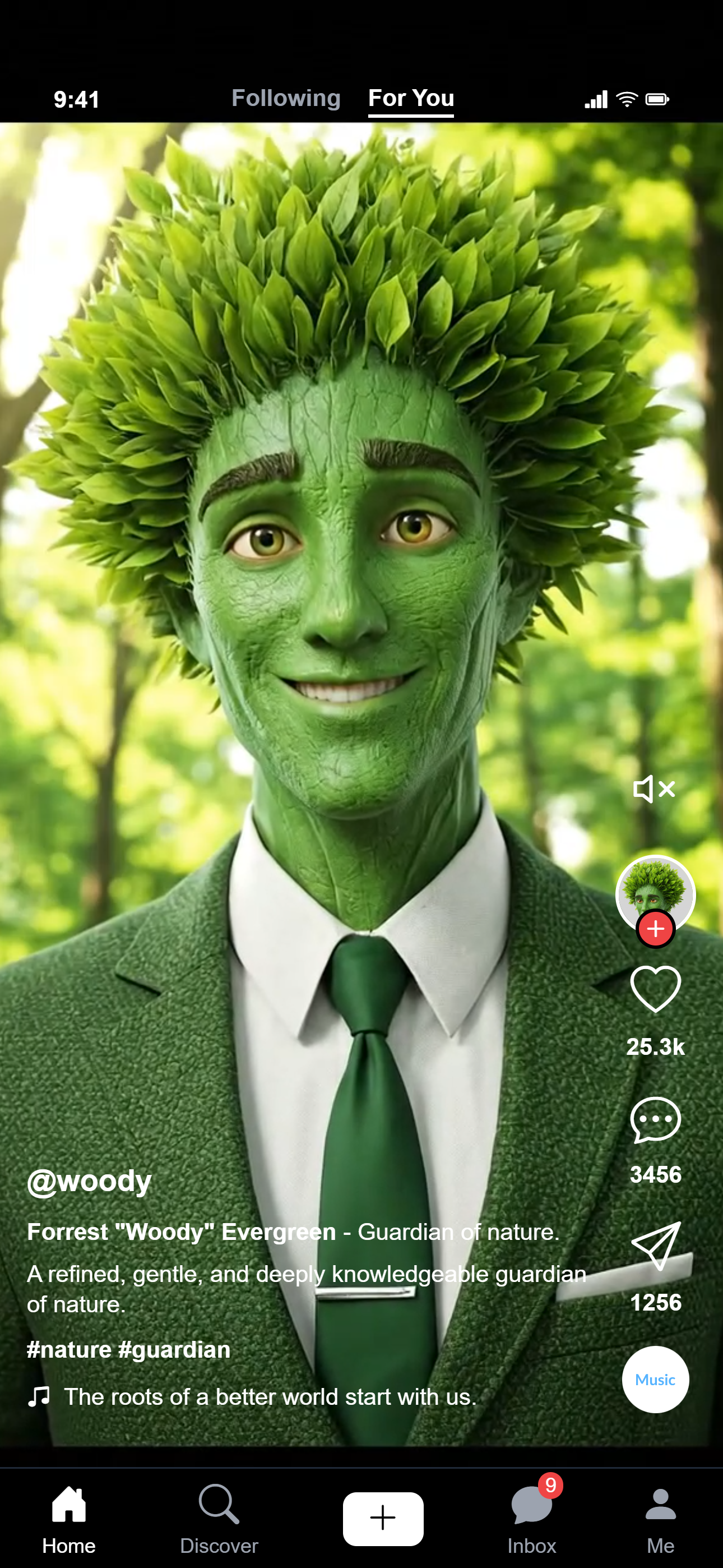Open the #nature hashtag
Image resolution: width=723 pixels, height=1568 pixels.
pos(69,1349)
